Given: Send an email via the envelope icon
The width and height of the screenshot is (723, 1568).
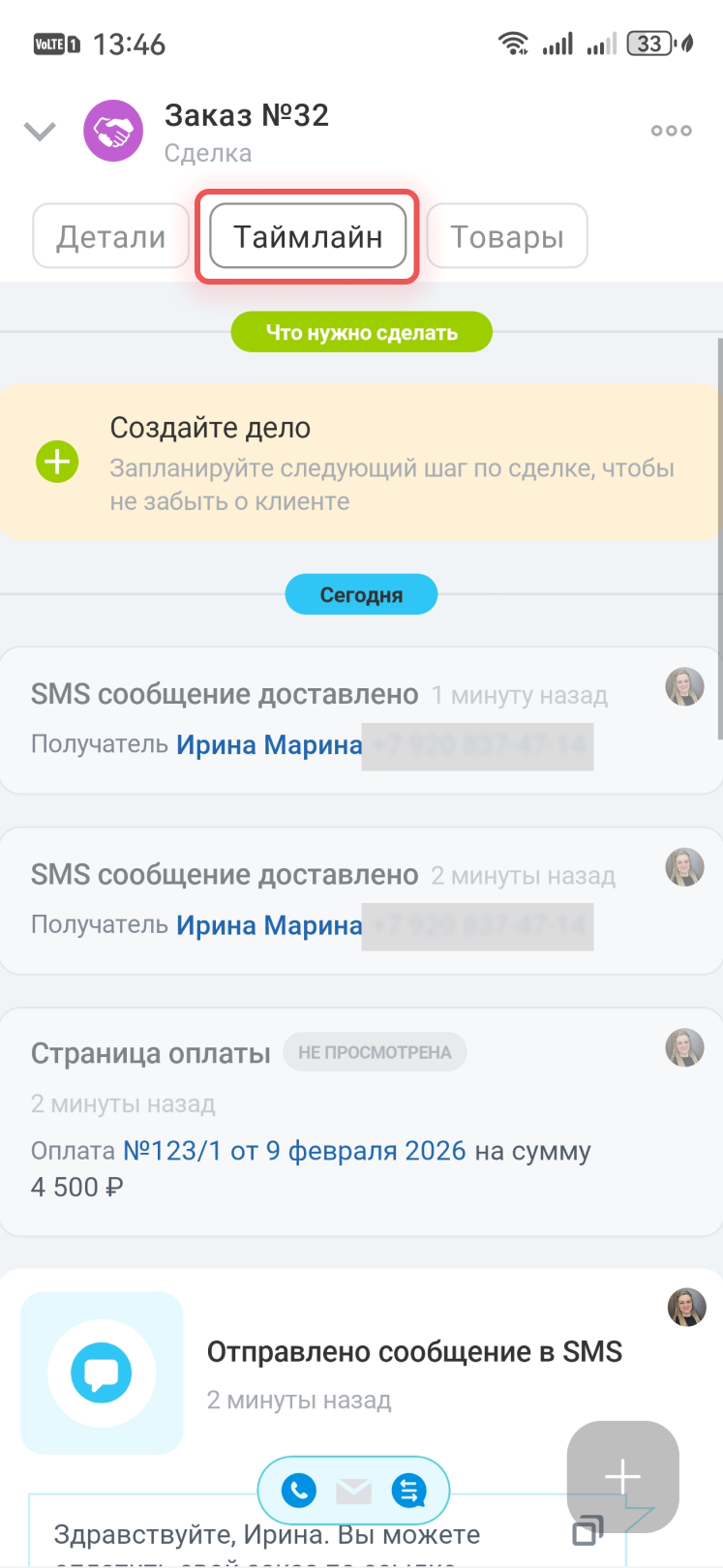Looking at the screenshot, I should click(x=354, y=1492).
